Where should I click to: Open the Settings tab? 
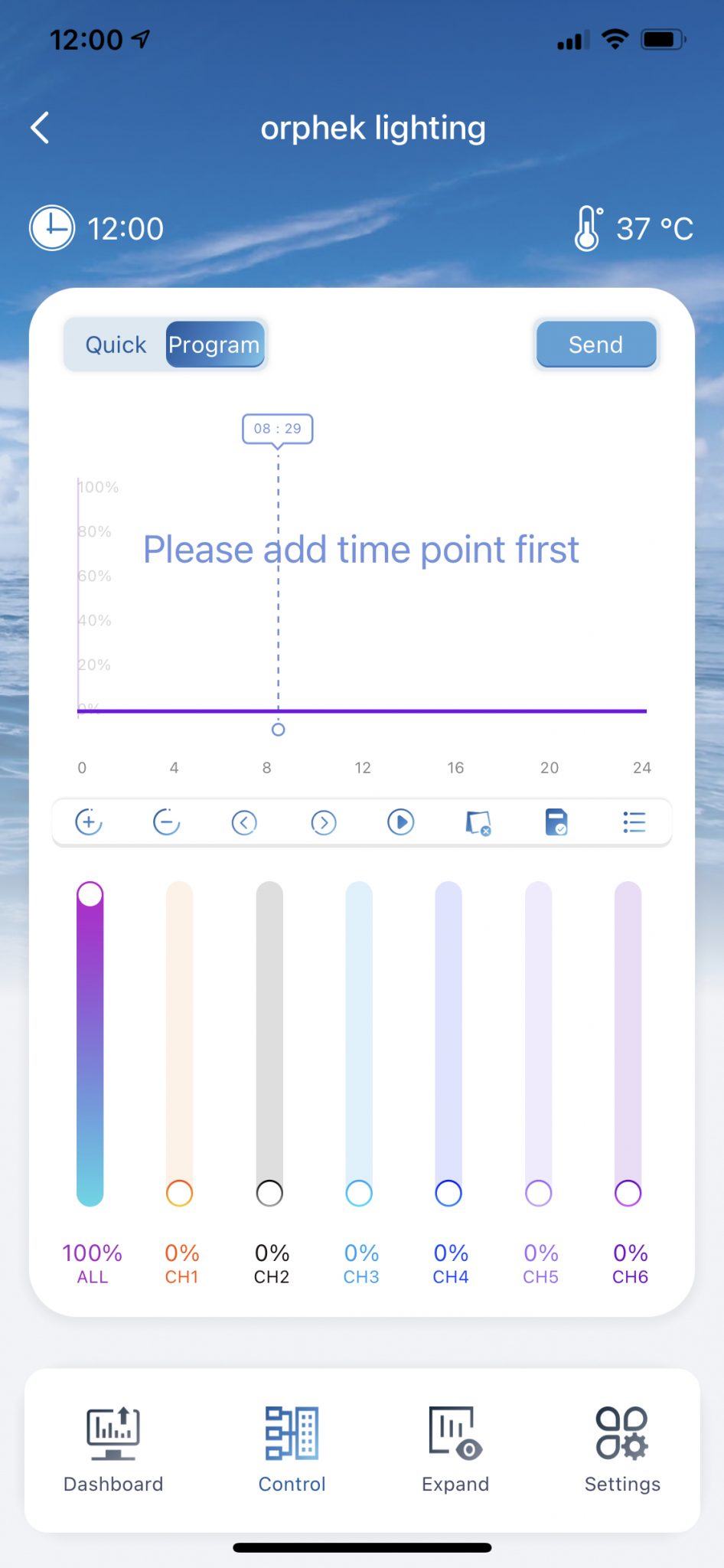coord(622,1450)
